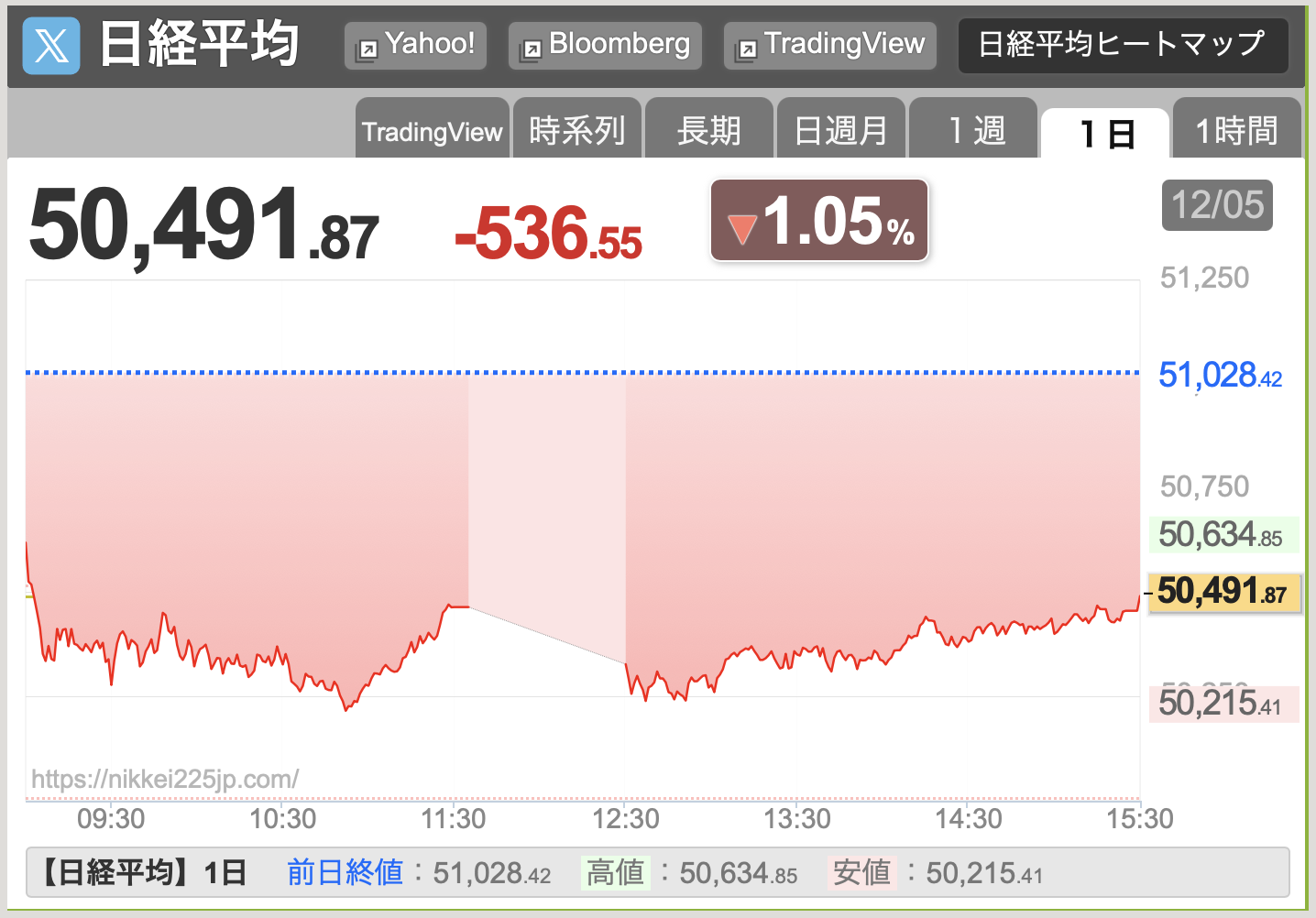Show the 1週 chart tab

(x=974, y=131)
